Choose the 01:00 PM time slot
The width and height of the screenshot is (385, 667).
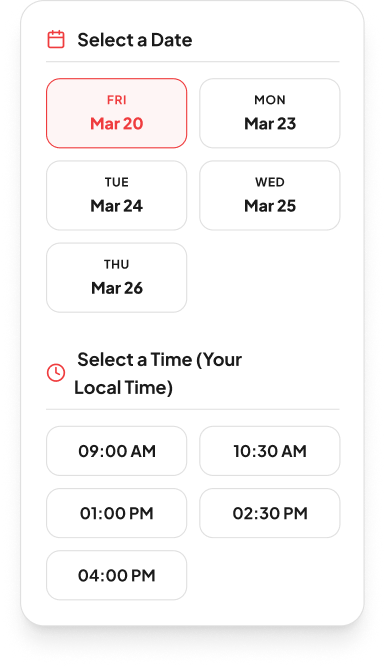point(117,513)
